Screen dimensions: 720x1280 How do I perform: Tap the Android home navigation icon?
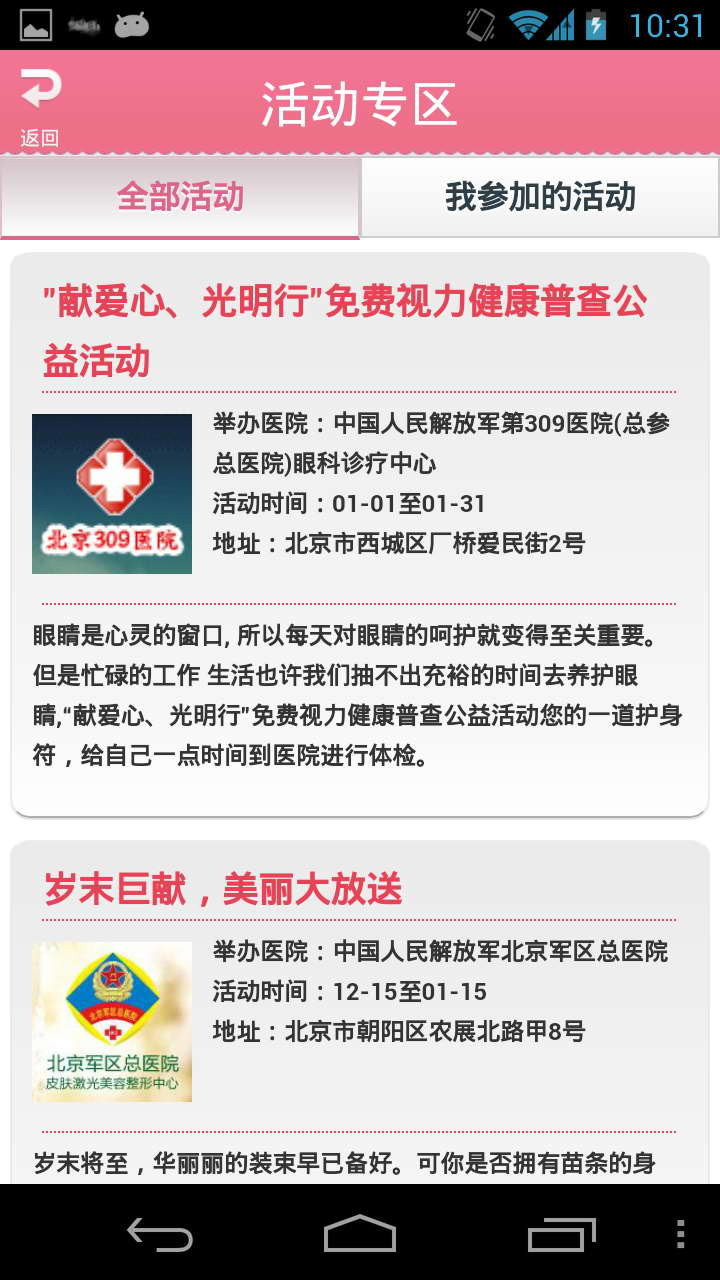coord(360,1237)
